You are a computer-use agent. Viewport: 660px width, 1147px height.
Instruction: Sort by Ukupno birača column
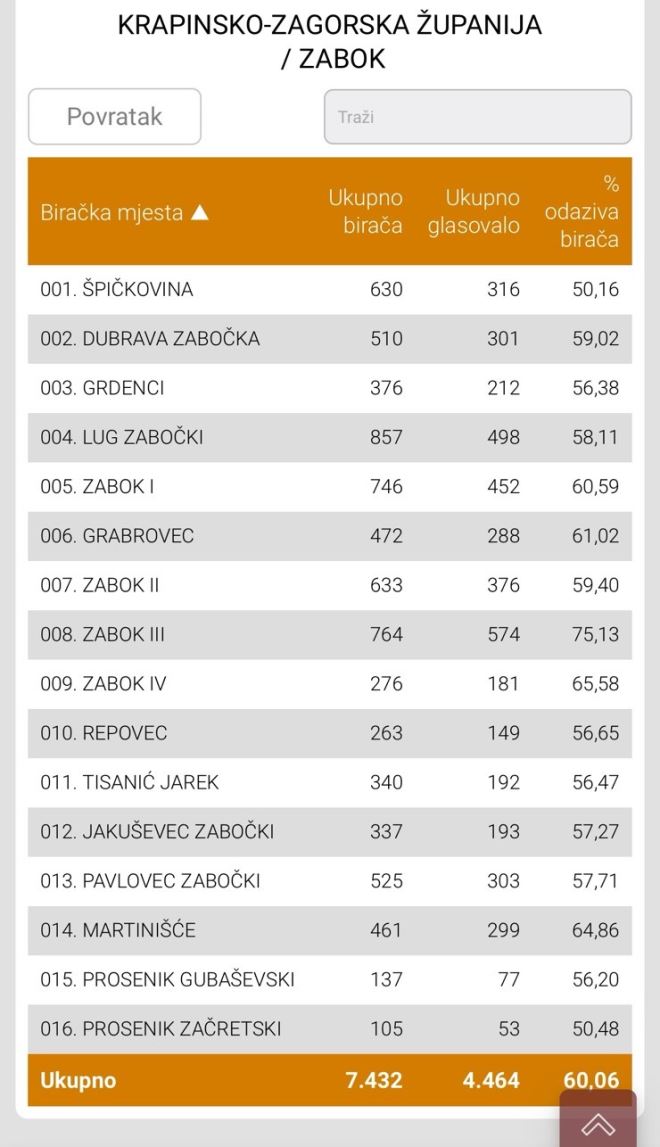click(365, 211)
